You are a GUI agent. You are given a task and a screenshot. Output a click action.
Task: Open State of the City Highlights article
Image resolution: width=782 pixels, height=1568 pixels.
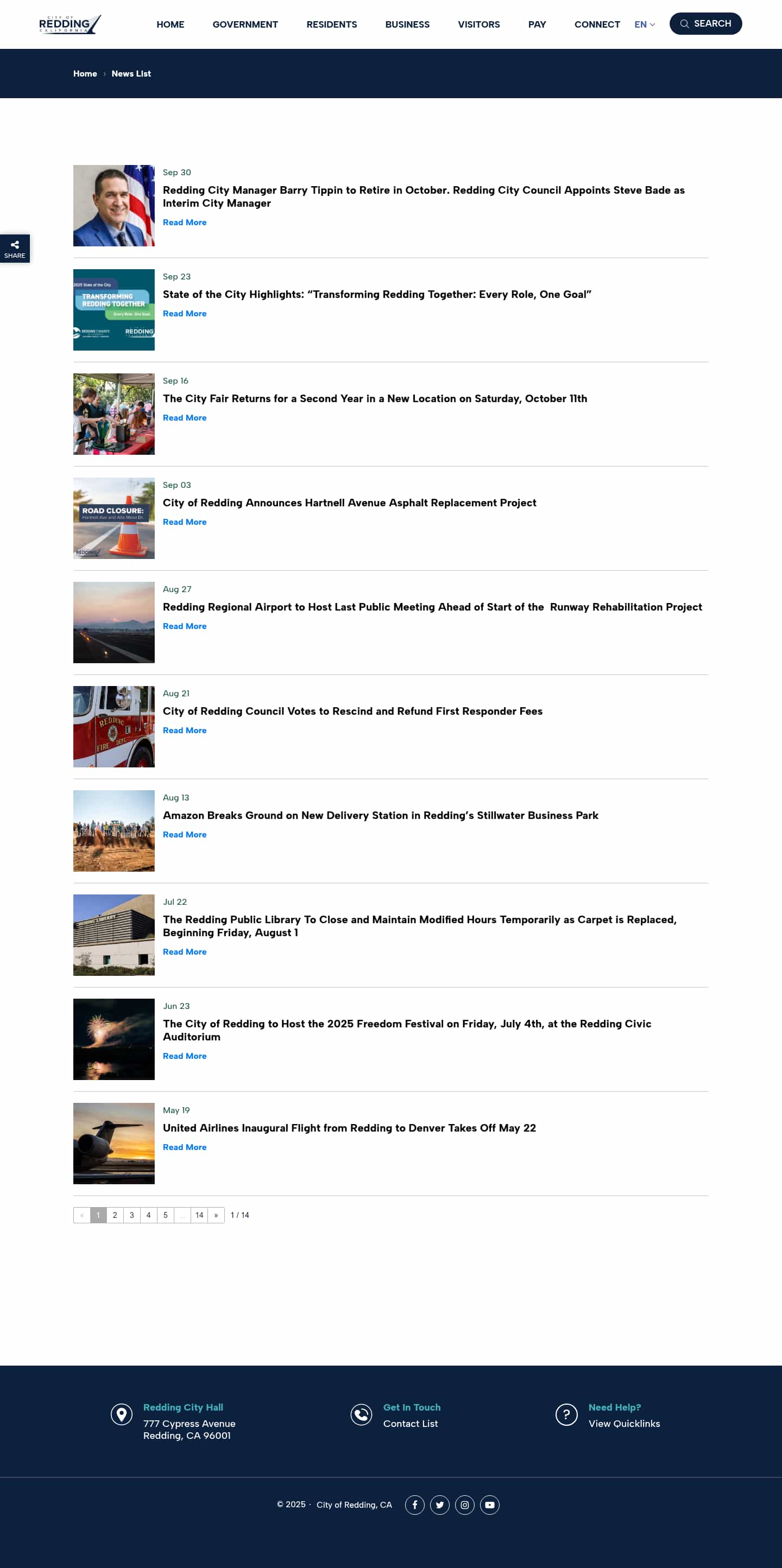(376, 294)
